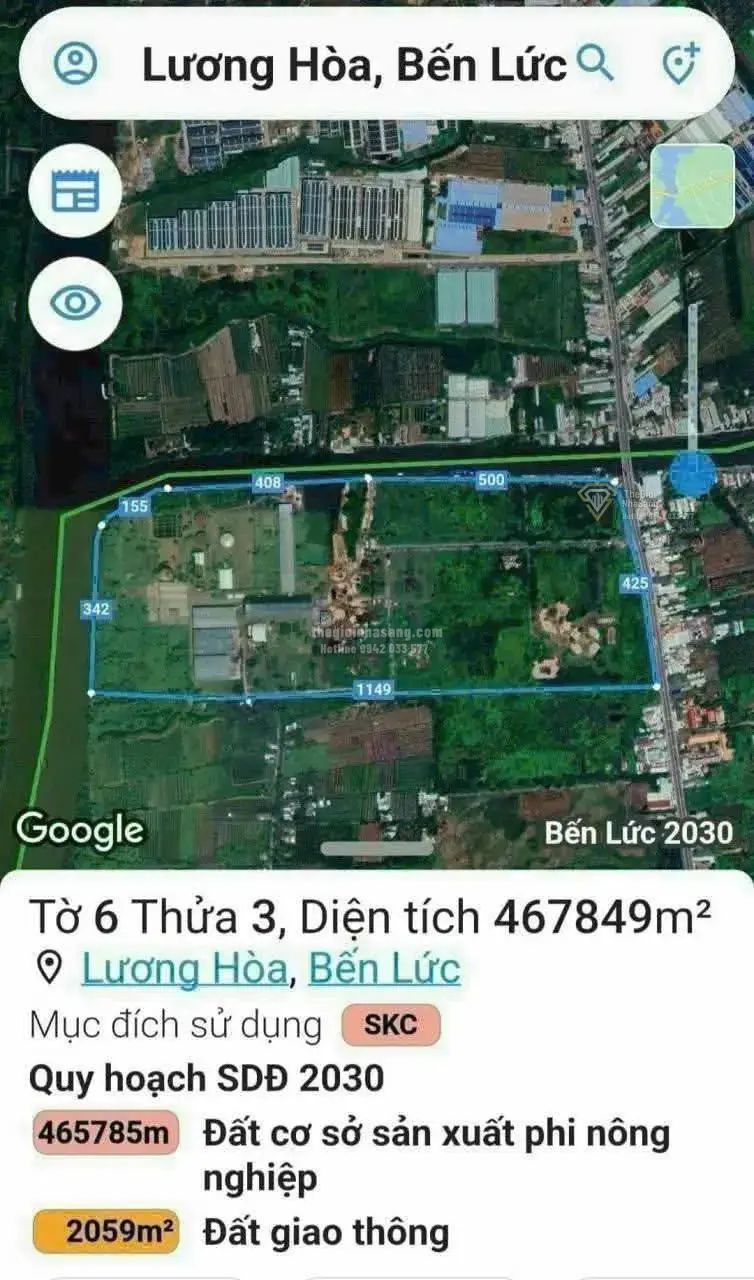The width and height of the screenshot is (754, 1280).
Task: Click the add-location pin icon beside the search bar
Action: [x=683, y=65]
